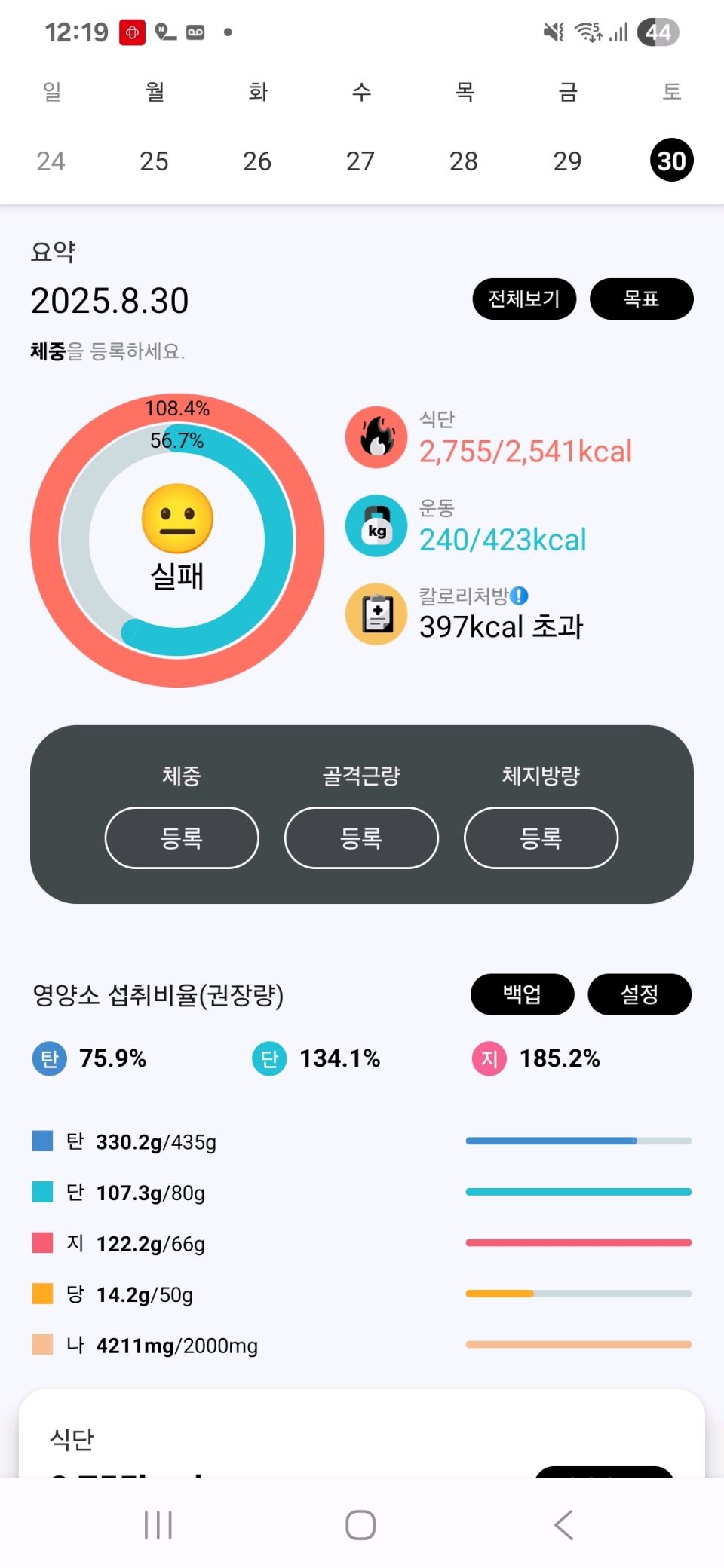Select date 26 in the week calendar
The width and height of the screenshot is (724, 1568).
coord(257,161)
